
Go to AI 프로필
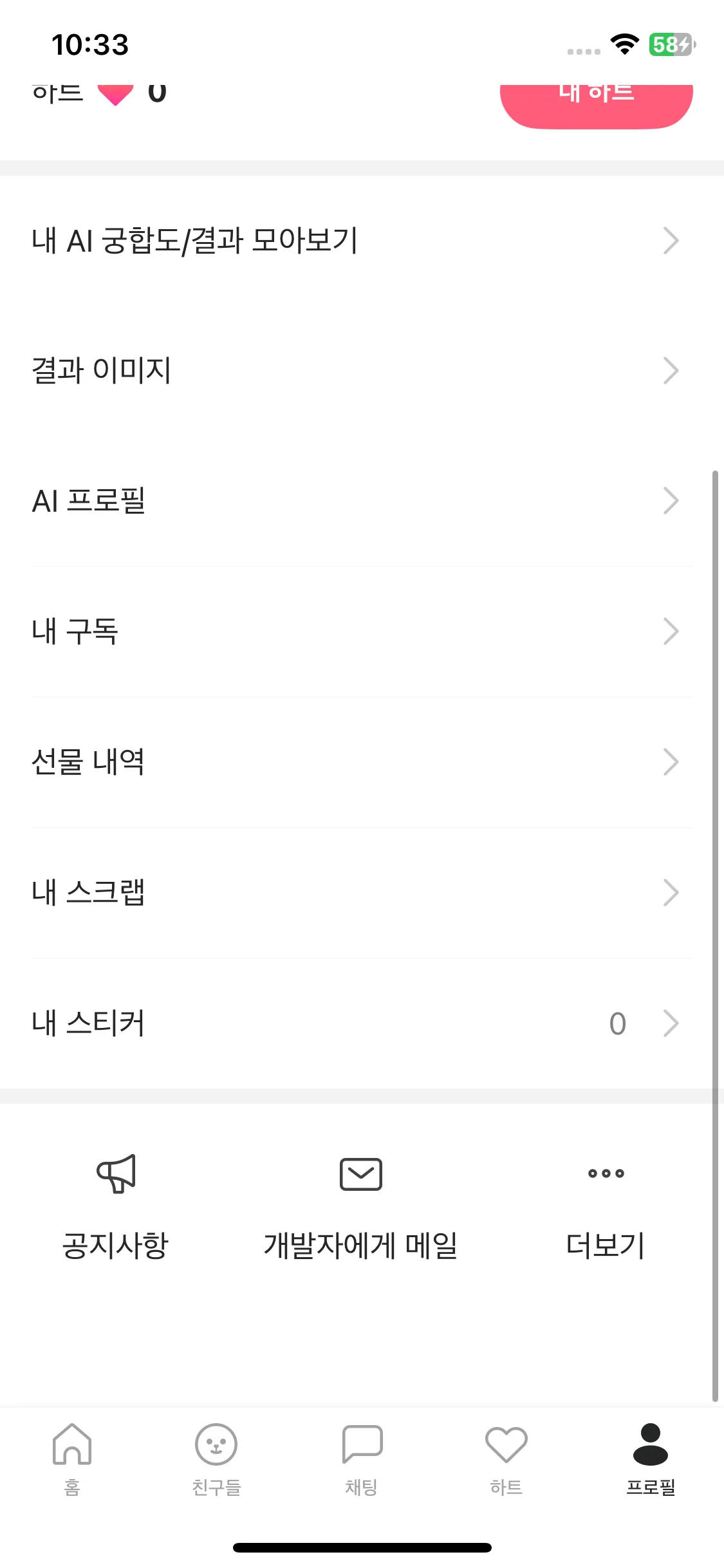362,501
